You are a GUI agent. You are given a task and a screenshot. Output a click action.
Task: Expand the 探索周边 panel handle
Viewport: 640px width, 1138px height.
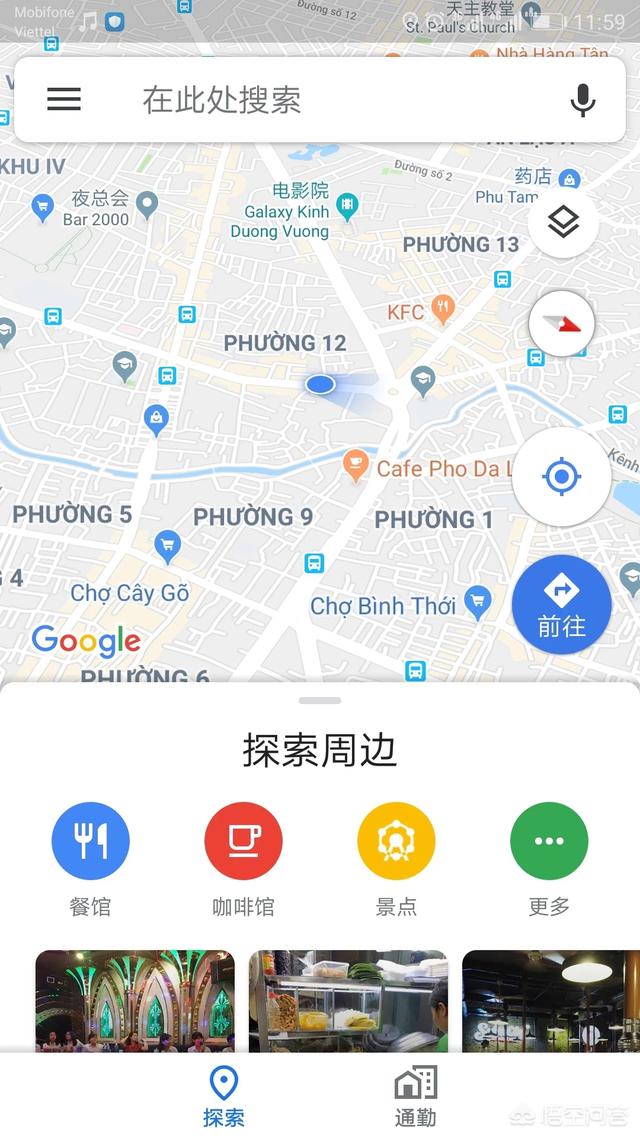(x=320, y=700)
